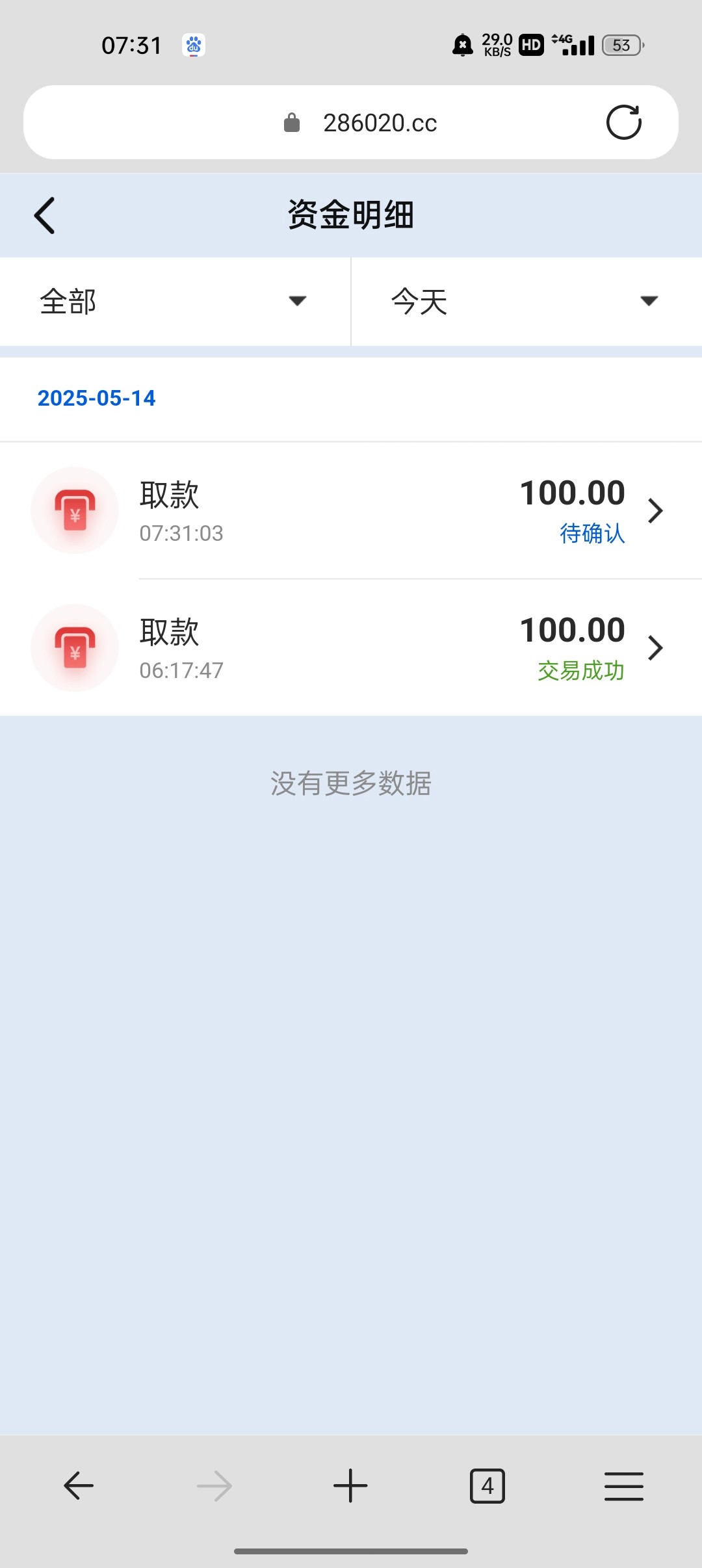Expand the 全部 type filter dropdown
The image size is (702, 1568).
click(x=174, y=302)
